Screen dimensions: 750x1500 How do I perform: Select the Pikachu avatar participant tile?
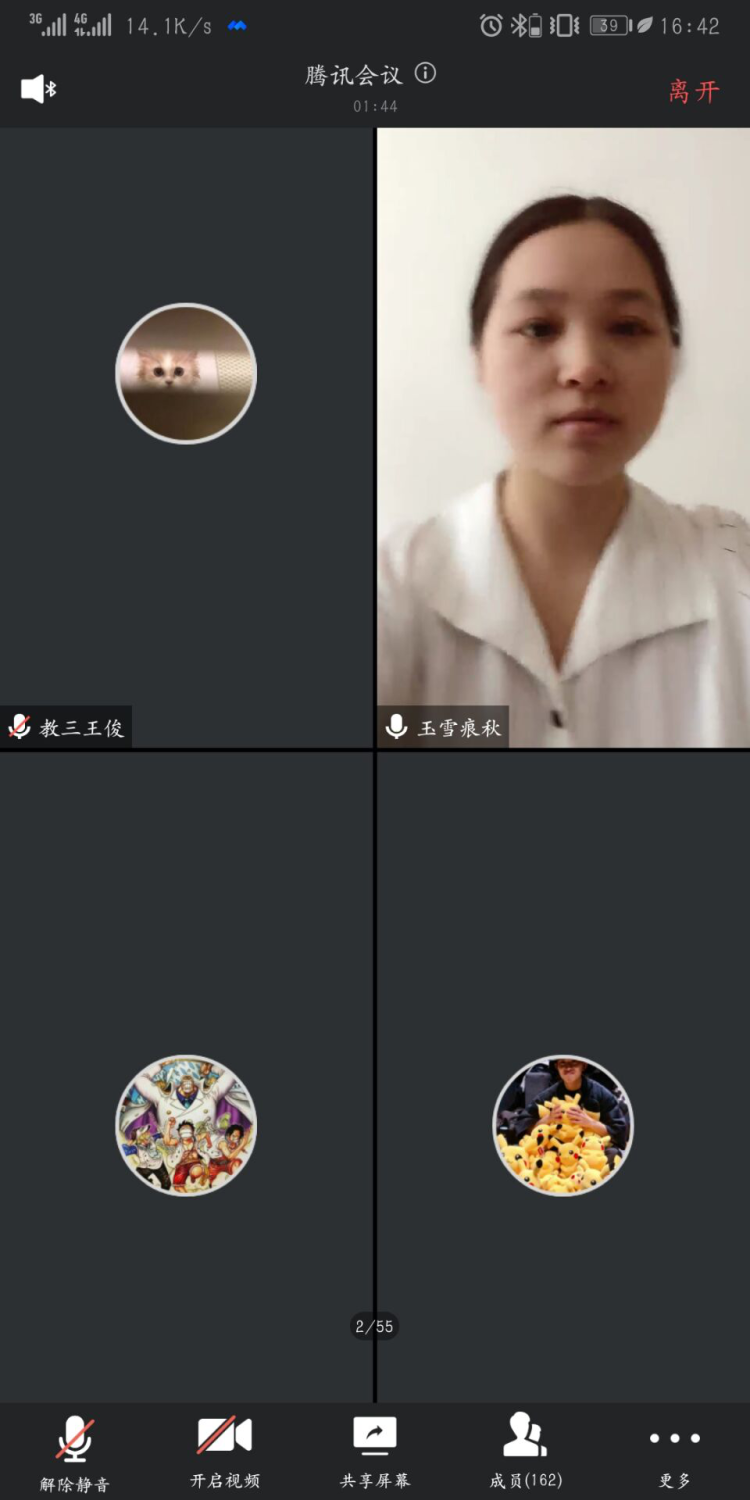(x=563, y=1125)
